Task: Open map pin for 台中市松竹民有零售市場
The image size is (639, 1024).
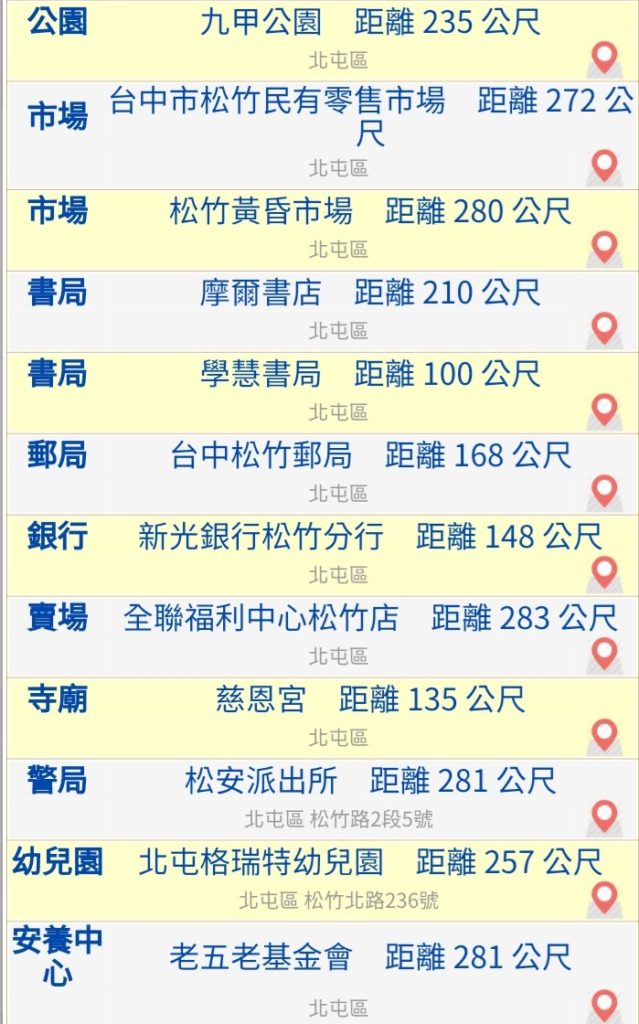Action: [x=604, y=167]
